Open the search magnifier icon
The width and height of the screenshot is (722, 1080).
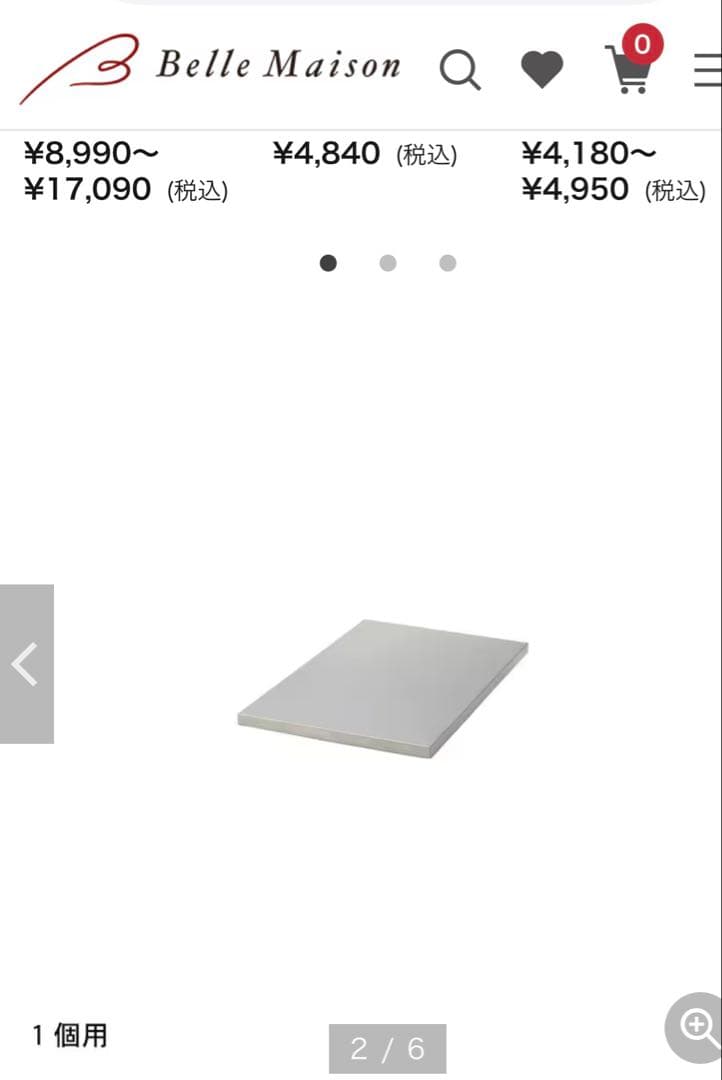(460, 70)
